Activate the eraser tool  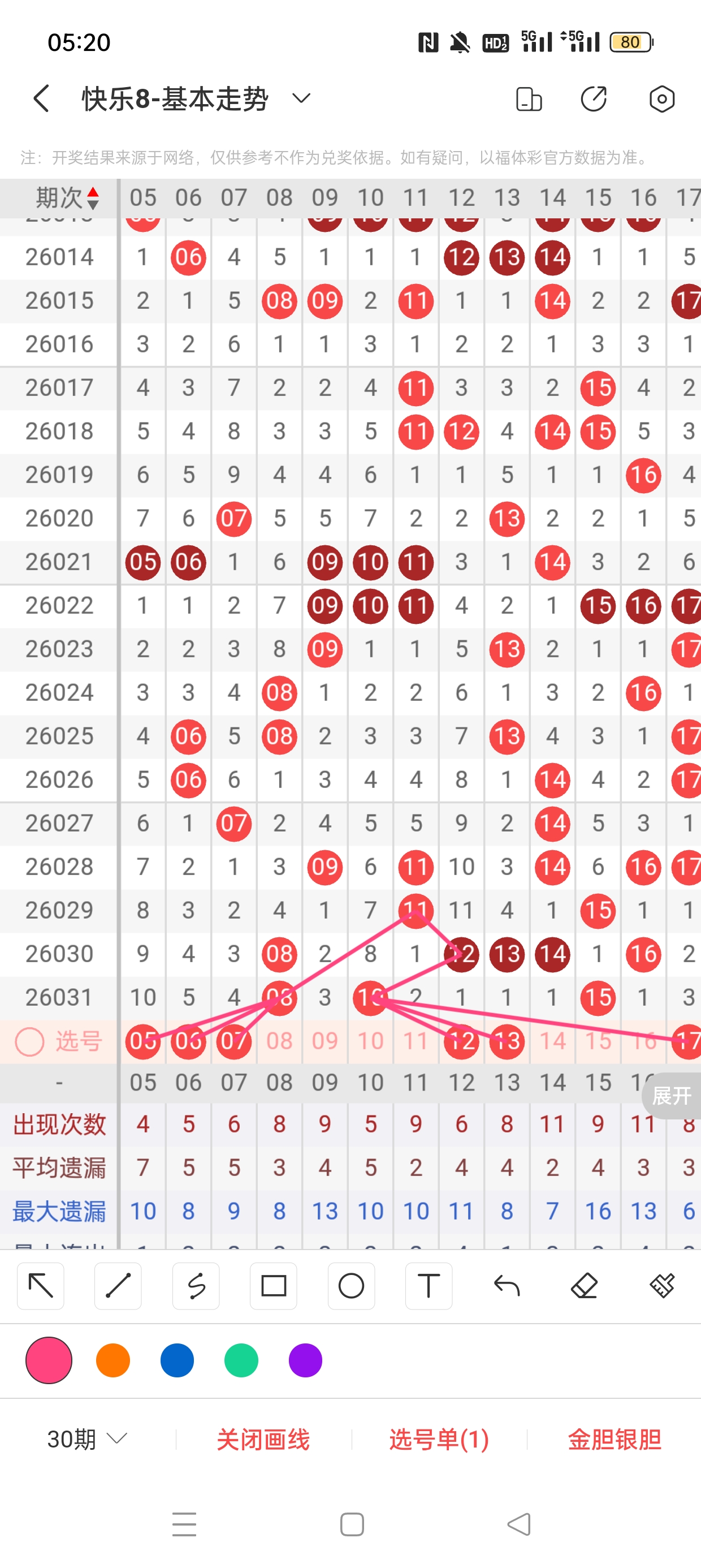[x=584, y=1286]
